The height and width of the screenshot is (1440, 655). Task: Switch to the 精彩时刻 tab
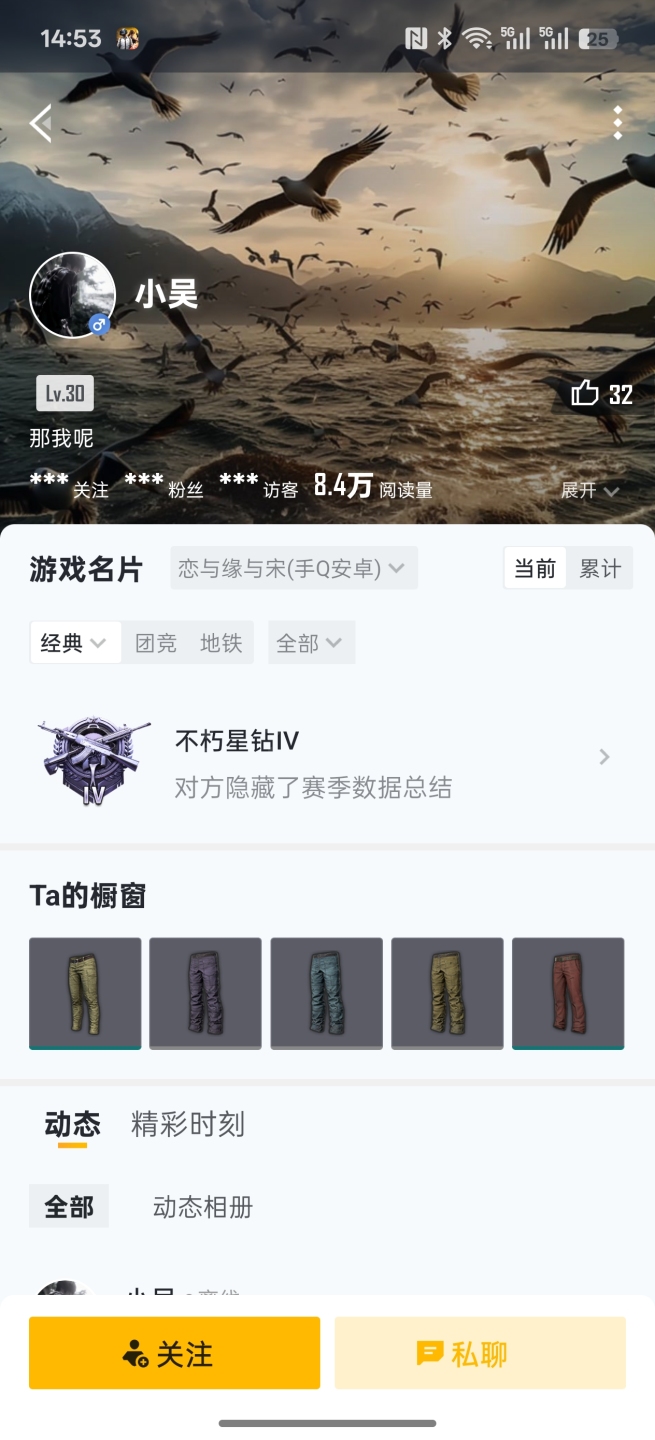click(188, 1124)
